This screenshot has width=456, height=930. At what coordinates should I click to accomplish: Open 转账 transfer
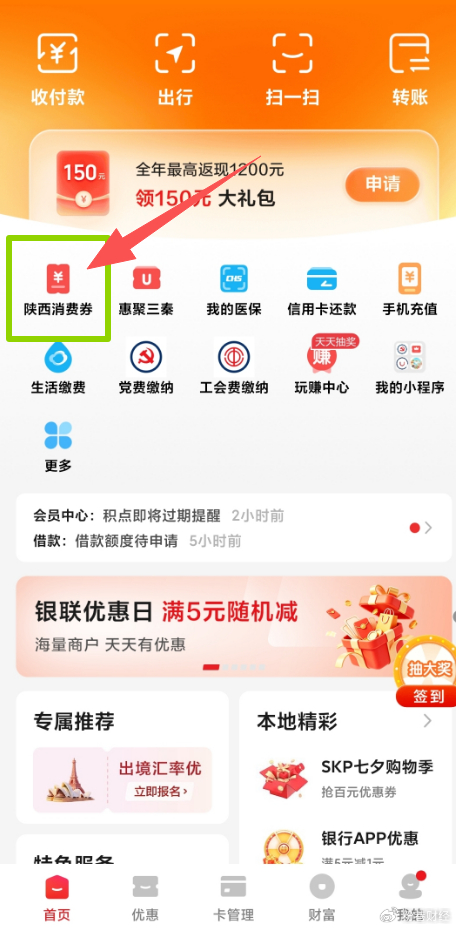coord(410,69)
